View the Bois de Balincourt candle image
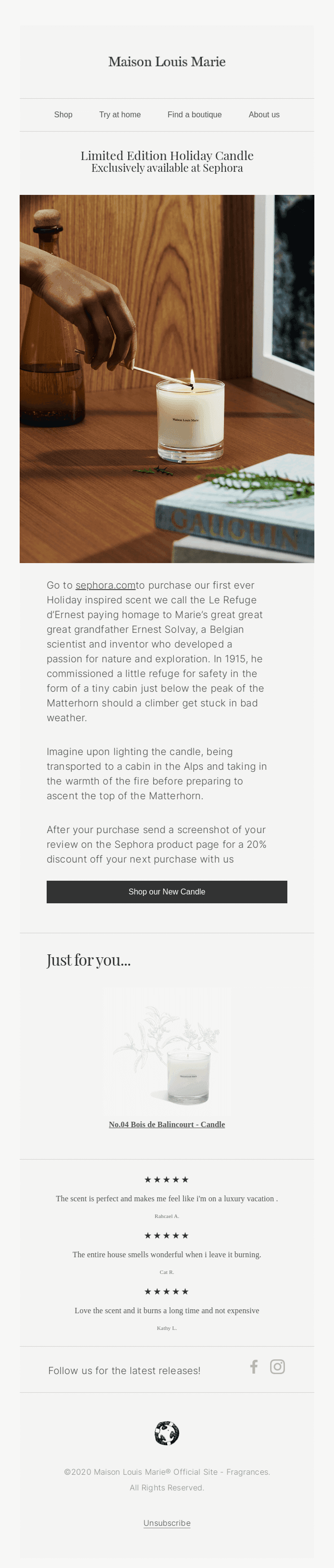The width and height of the screenshot is (334, 1568). [167, 1046]
